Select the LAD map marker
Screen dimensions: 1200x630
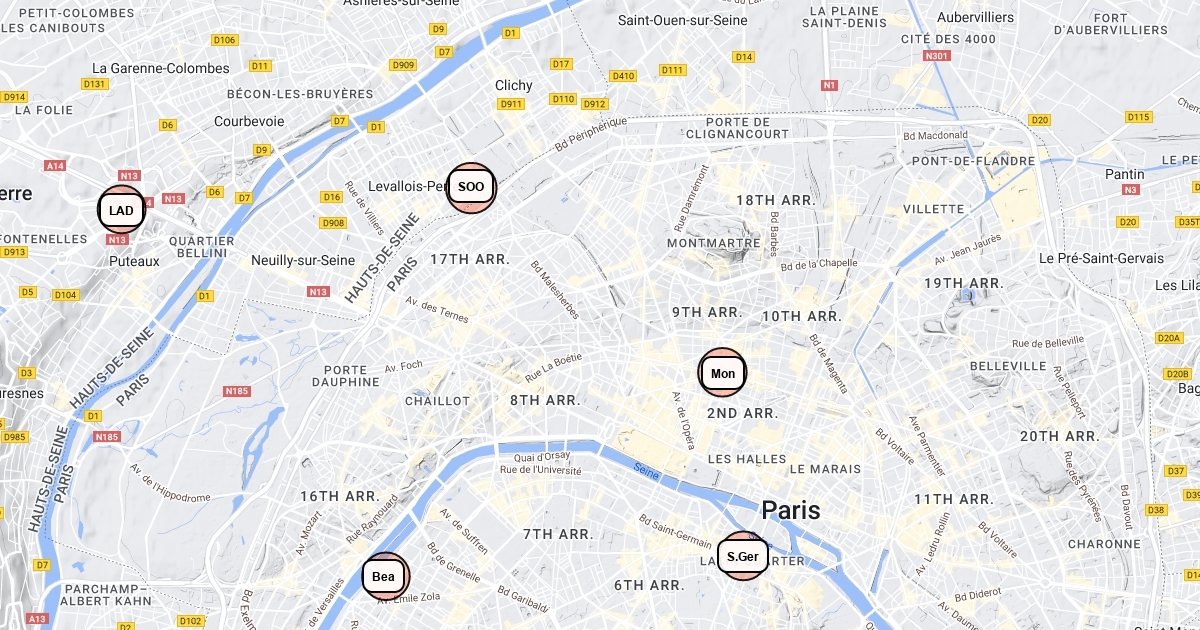[x=122, y=210]
